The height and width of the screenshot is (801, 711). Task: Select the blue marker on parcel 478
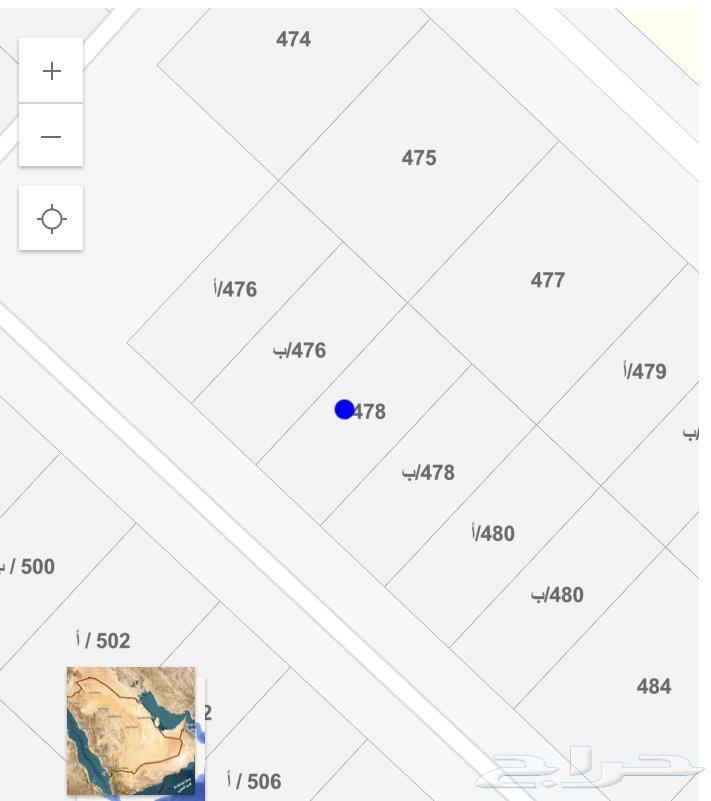click(344, 409)
